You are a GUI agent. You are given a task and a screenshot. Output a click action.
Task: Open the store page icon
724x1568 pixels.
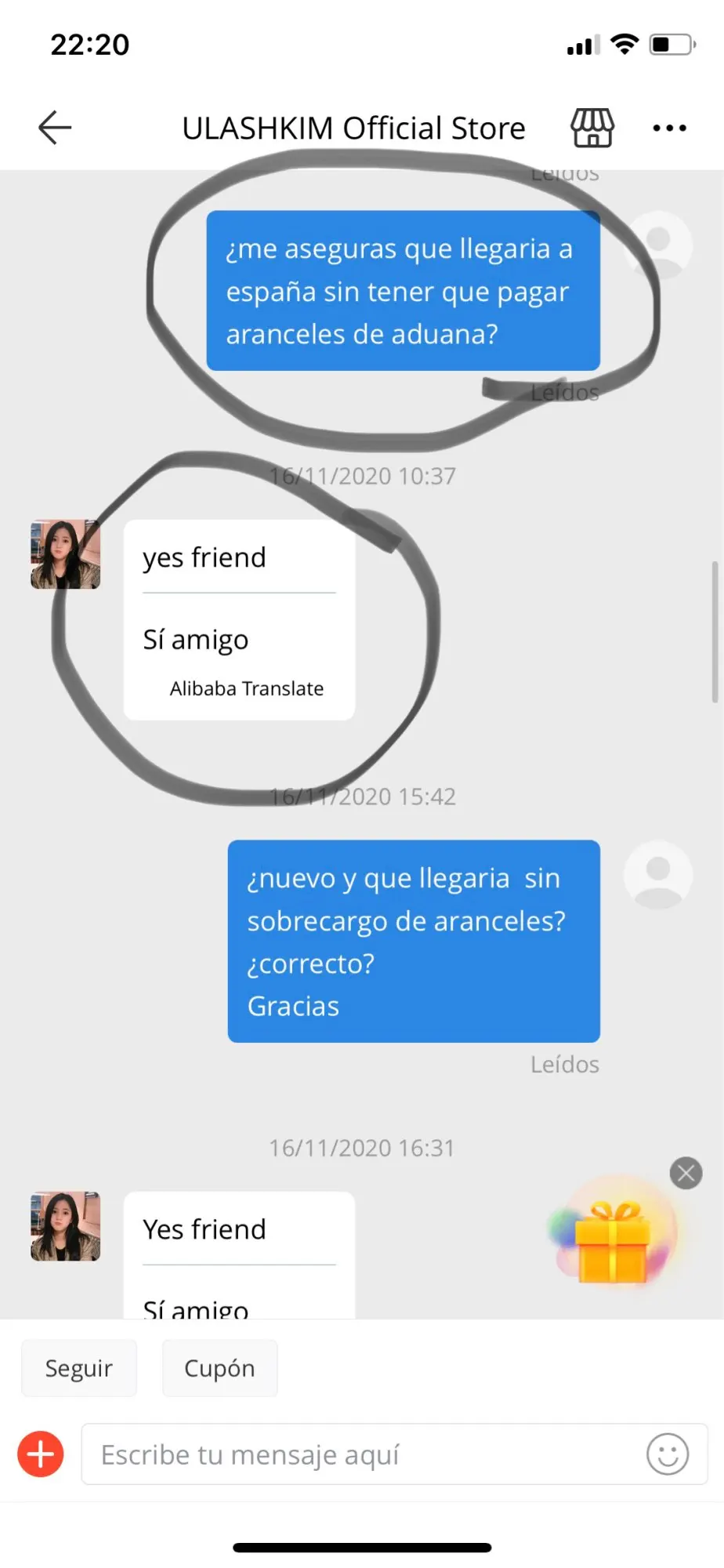pyautogui.click(x=592, y=128)
